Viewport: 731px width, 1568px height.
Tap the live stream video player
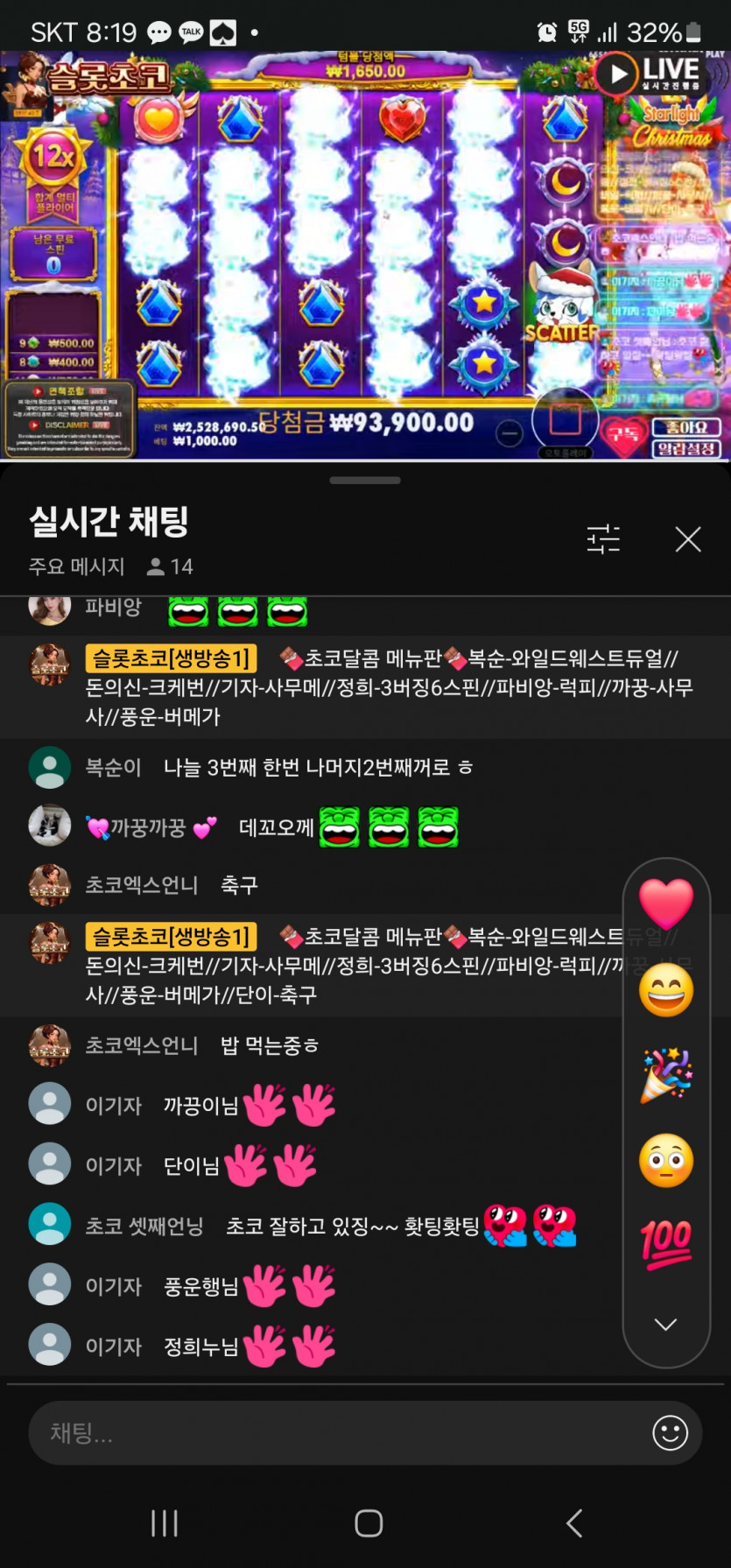[x=365, y=254]
